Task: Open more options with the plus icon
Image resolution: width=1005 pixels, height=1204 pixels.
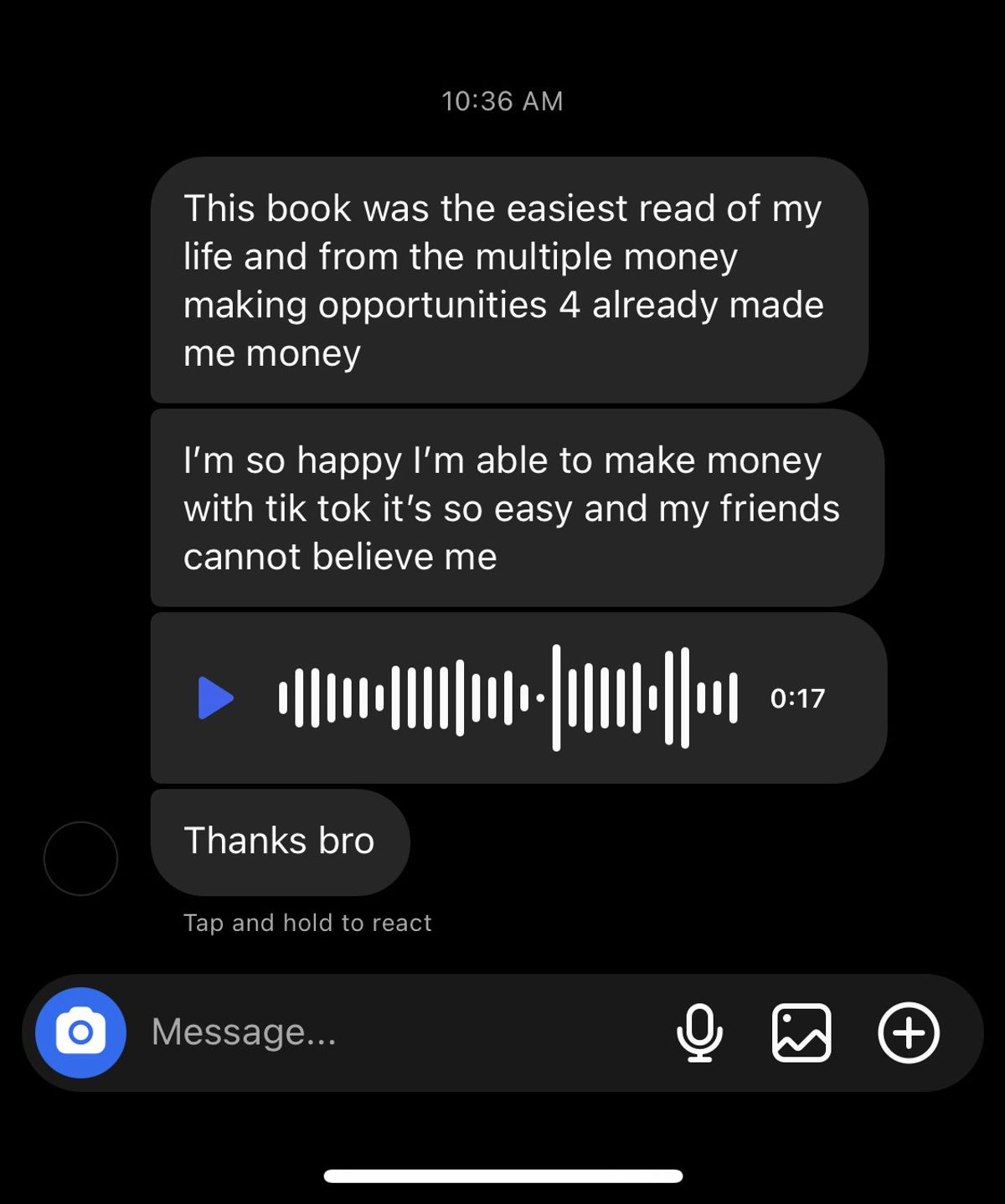Action: (909, 1032)
